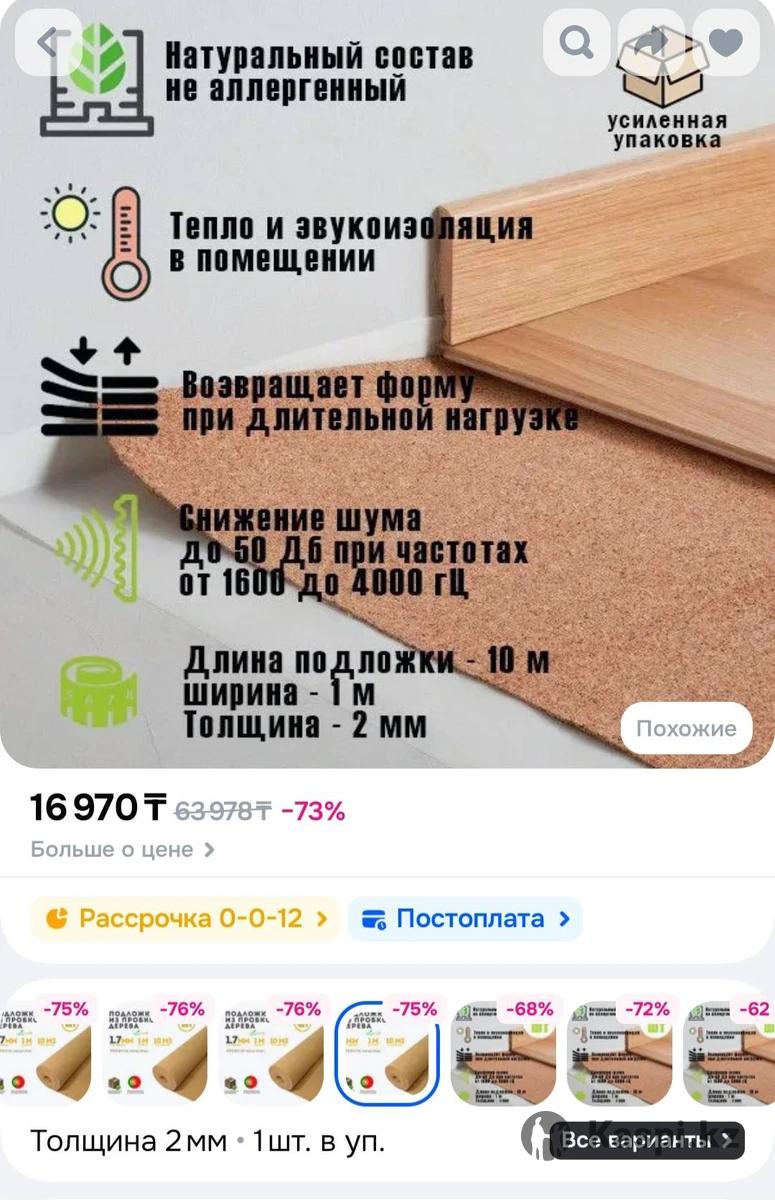The height and width of the screenshot is (1200, 775).
Task: Choose the variant thumbnail with -68% discount
Action: (503, 1052)
